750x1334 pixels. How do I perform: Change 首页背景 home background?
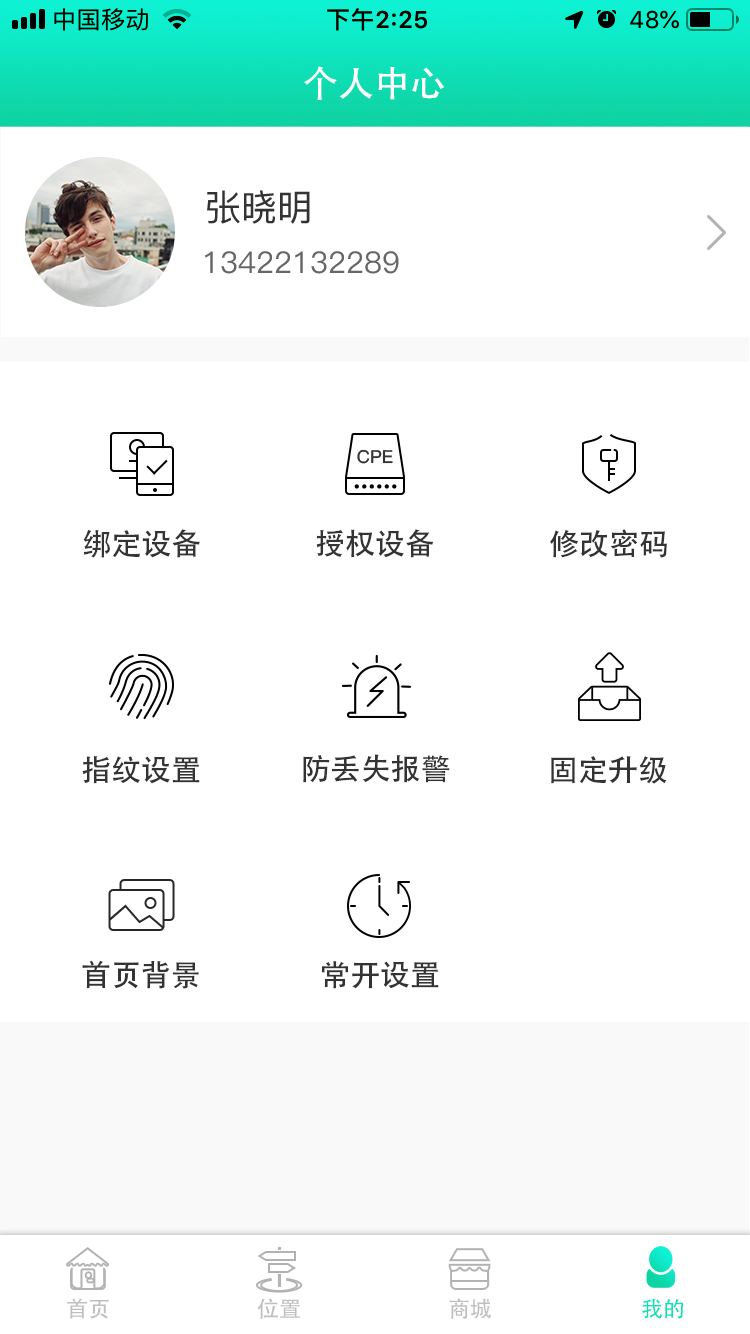[x=141, y=932]
